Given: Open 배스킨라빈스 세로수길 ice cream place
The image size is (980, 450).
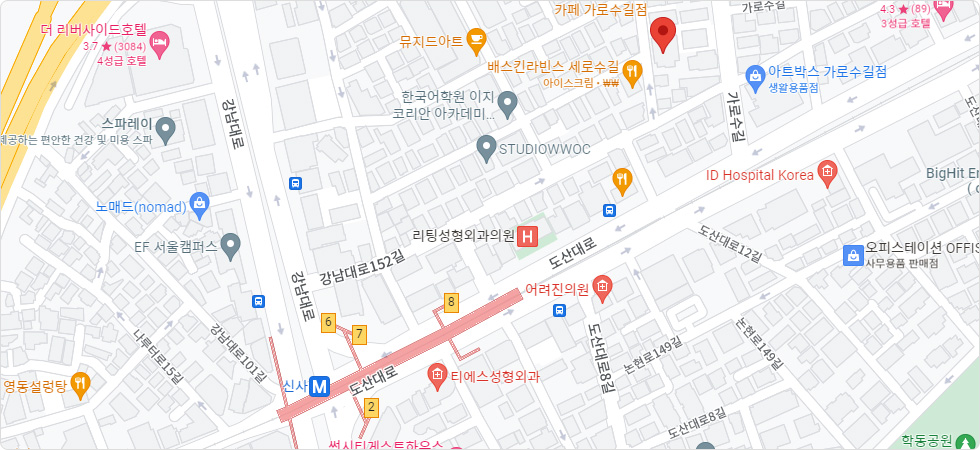Looking at the screenshot, I should tap(632, 70).
